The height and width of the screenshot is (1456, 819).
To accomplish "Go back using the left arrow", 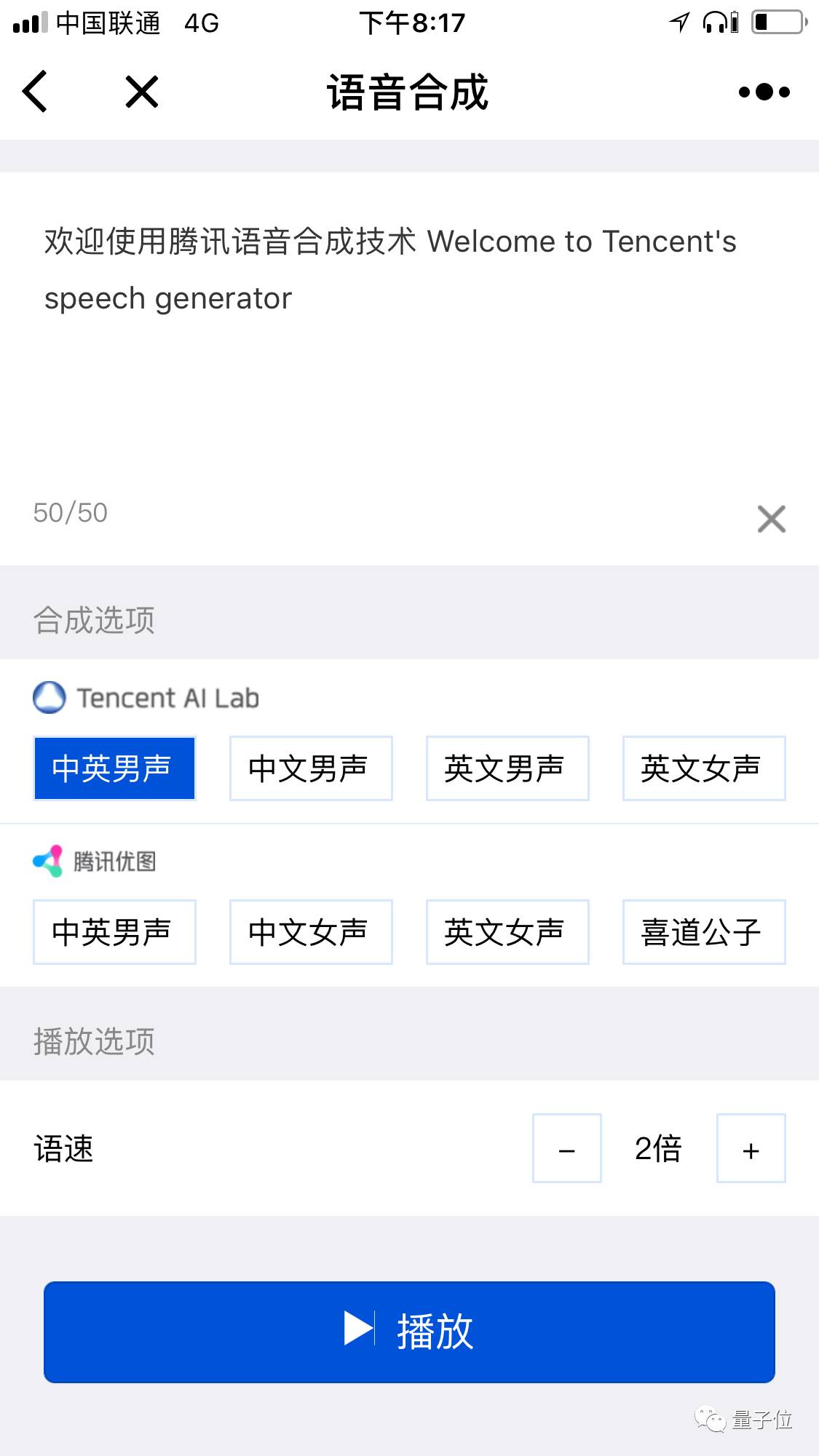I will point(35,92).
